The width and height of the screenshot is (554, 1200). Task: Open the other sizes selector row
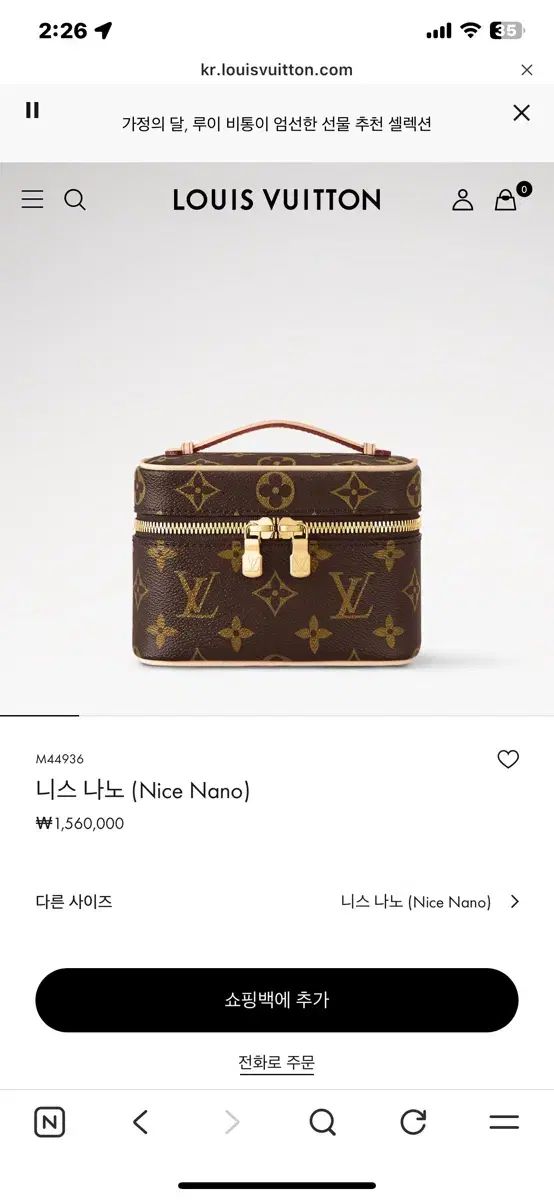coord(277,901)
